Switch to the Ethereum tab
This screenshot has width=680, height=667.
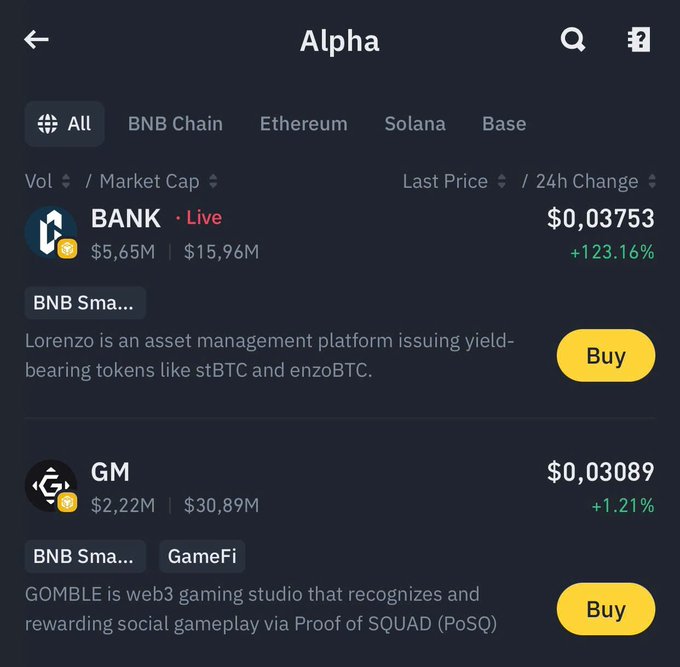tap(303, 124)
